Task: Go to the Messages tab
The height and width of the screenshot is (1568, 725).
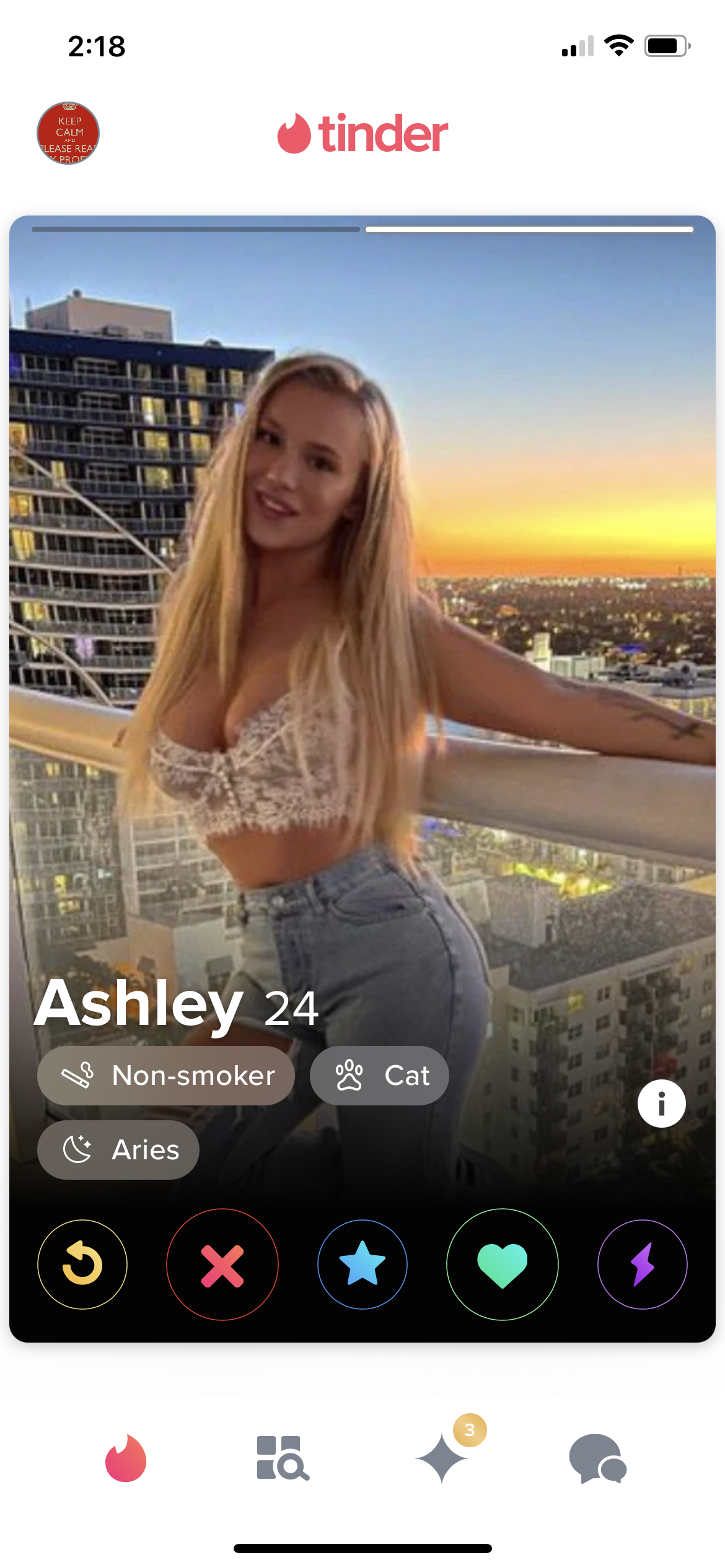Action: coord(598,1458)
